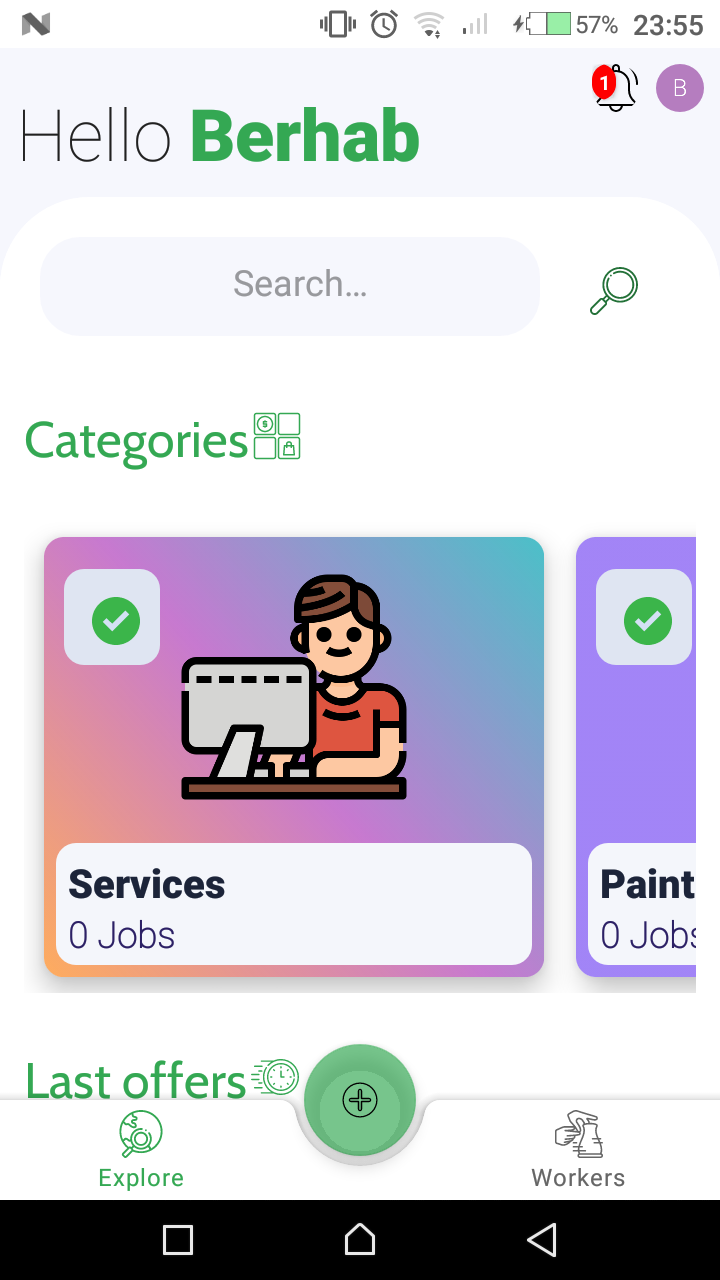Viewport: 720px width, 1280px height.
Task: Go to the device home screen
Action: pos(360,1240)
